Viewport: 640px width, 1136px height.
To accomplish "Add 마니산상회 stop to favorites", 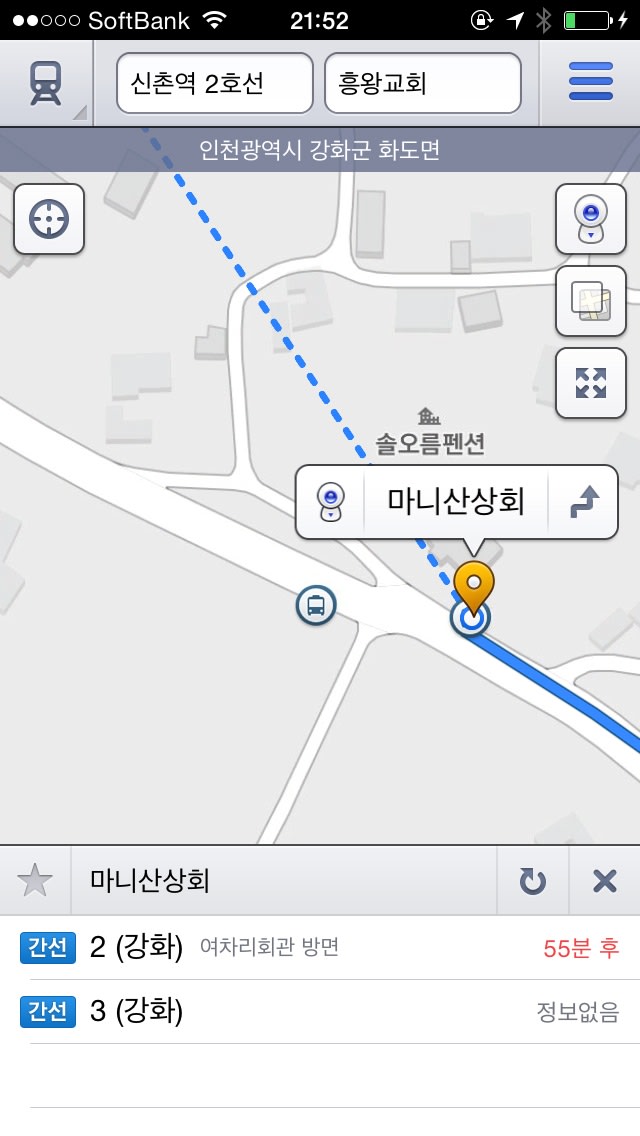I will [x=35, y=881].
